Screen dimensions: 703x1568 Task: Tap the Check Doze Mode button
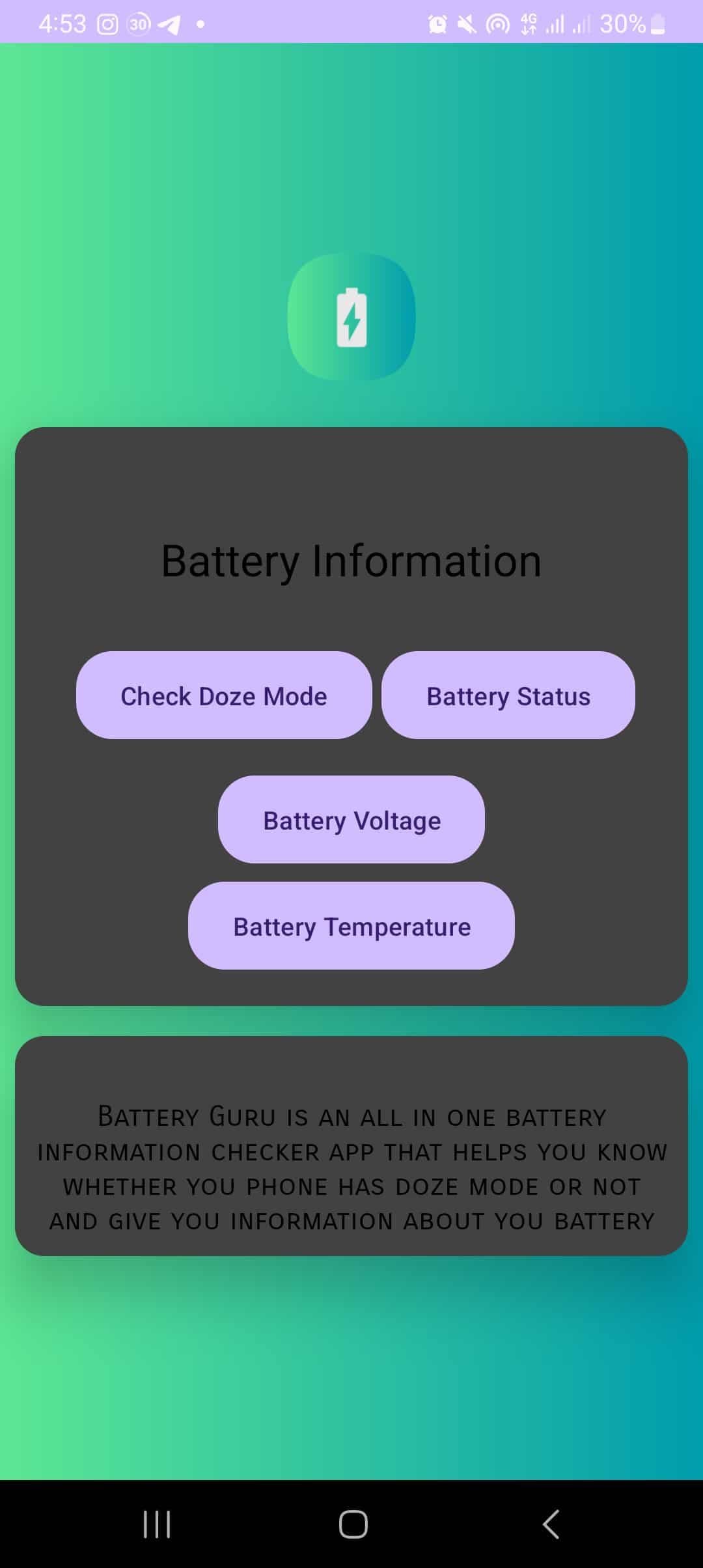tap(224, 695)
